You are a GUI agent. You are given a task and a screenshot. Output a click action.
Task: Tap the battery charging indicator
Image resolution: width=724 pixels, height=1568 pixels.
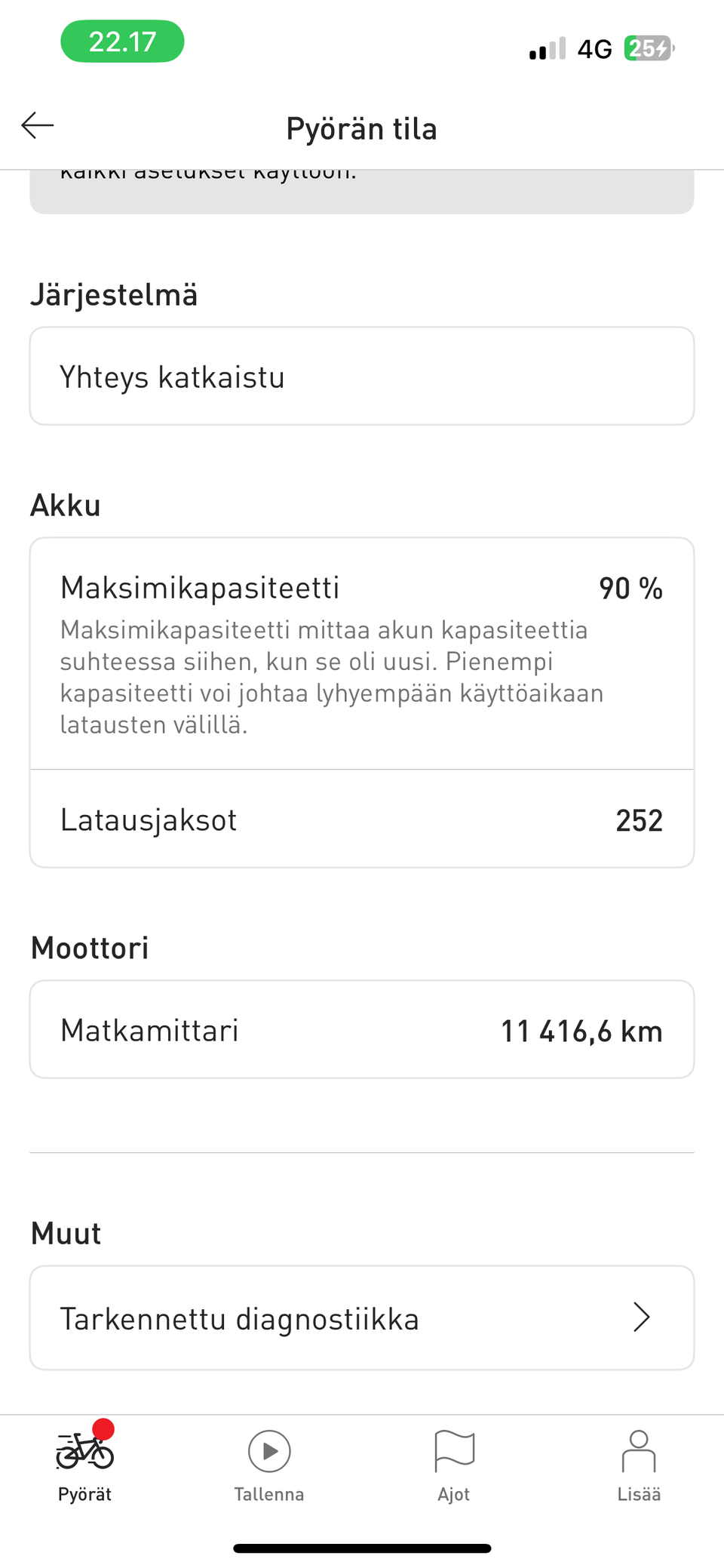[x=647, y=47]
